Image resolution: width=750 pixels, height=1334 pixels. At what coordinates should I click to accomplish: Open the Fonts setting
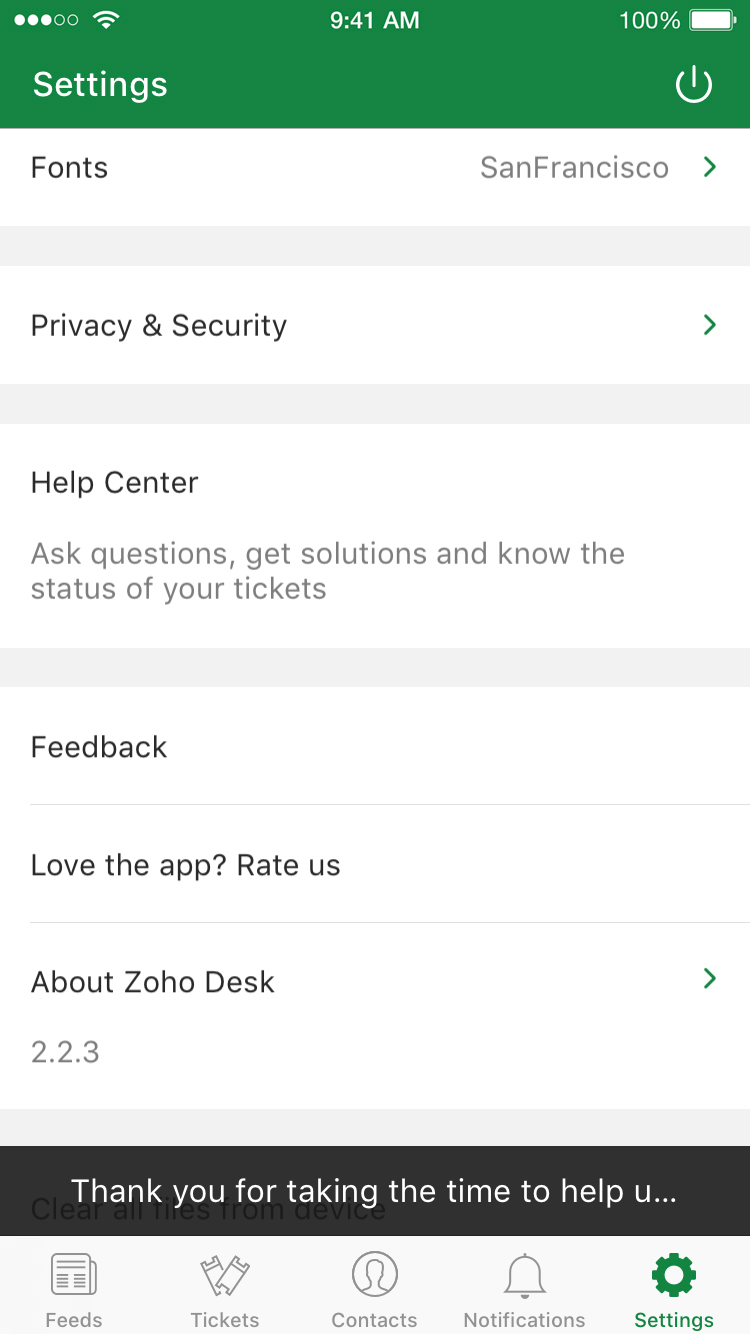tap(375, 168)
